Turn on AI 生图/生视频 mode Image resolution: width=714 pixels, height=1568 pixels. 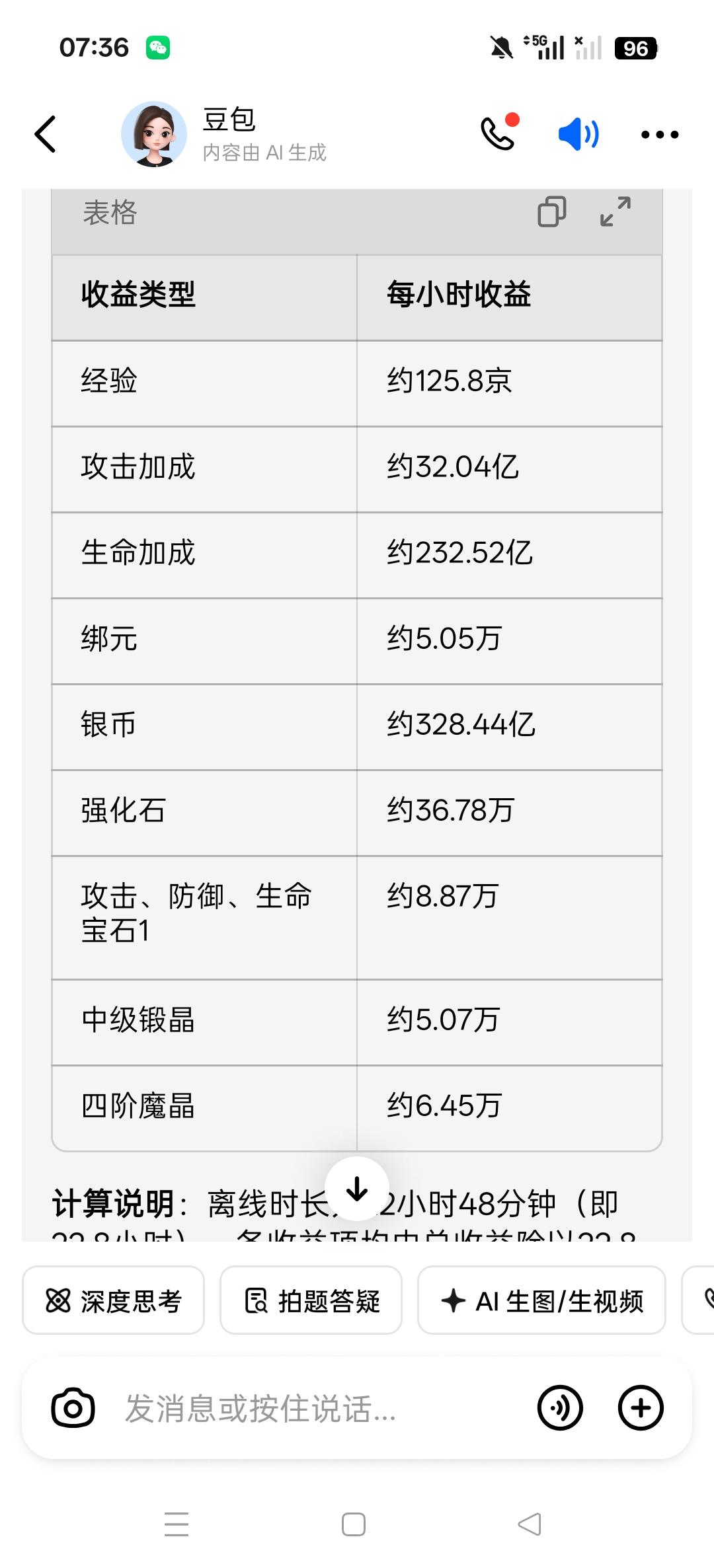click(x=541, y=1300)
